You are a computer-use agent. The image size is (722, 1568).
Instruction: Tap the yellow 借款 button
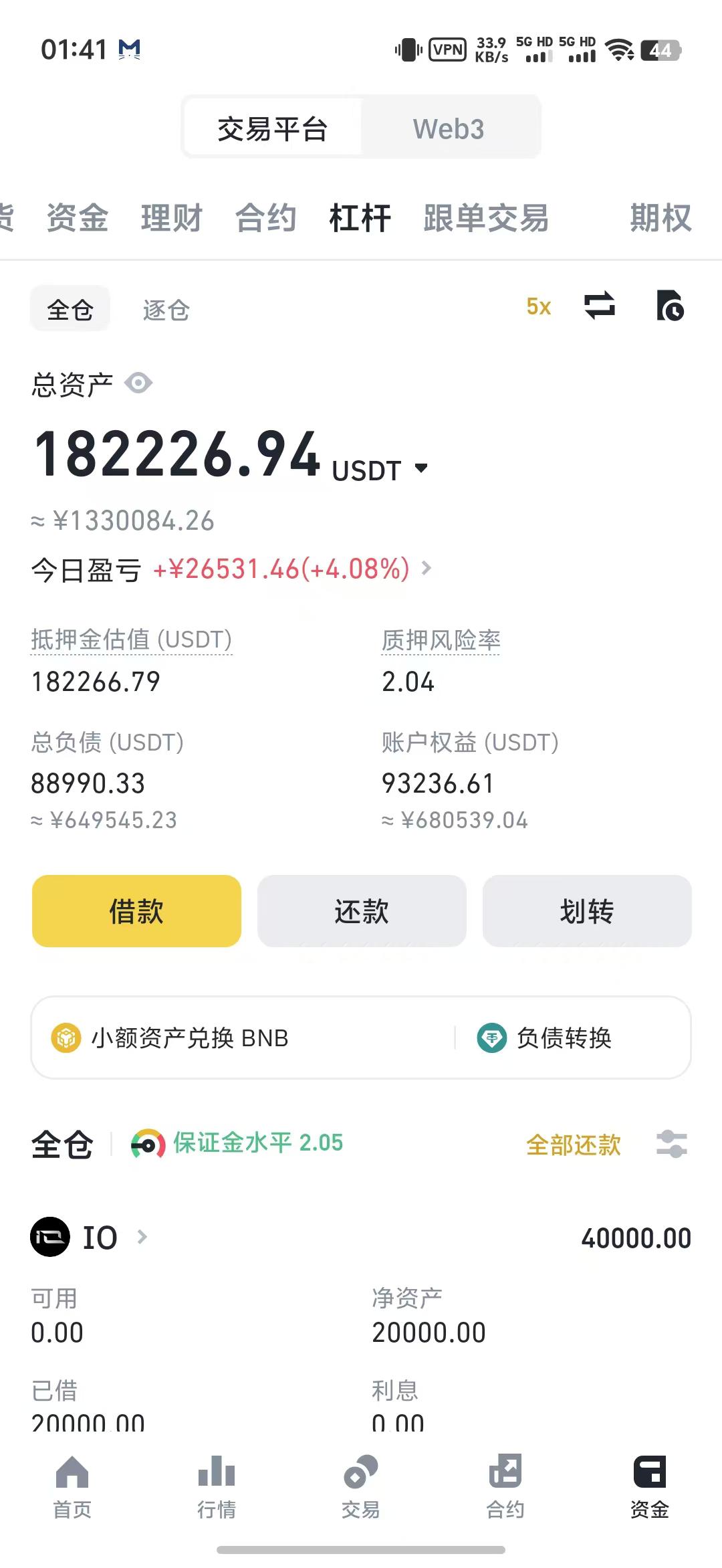(136, 911)
